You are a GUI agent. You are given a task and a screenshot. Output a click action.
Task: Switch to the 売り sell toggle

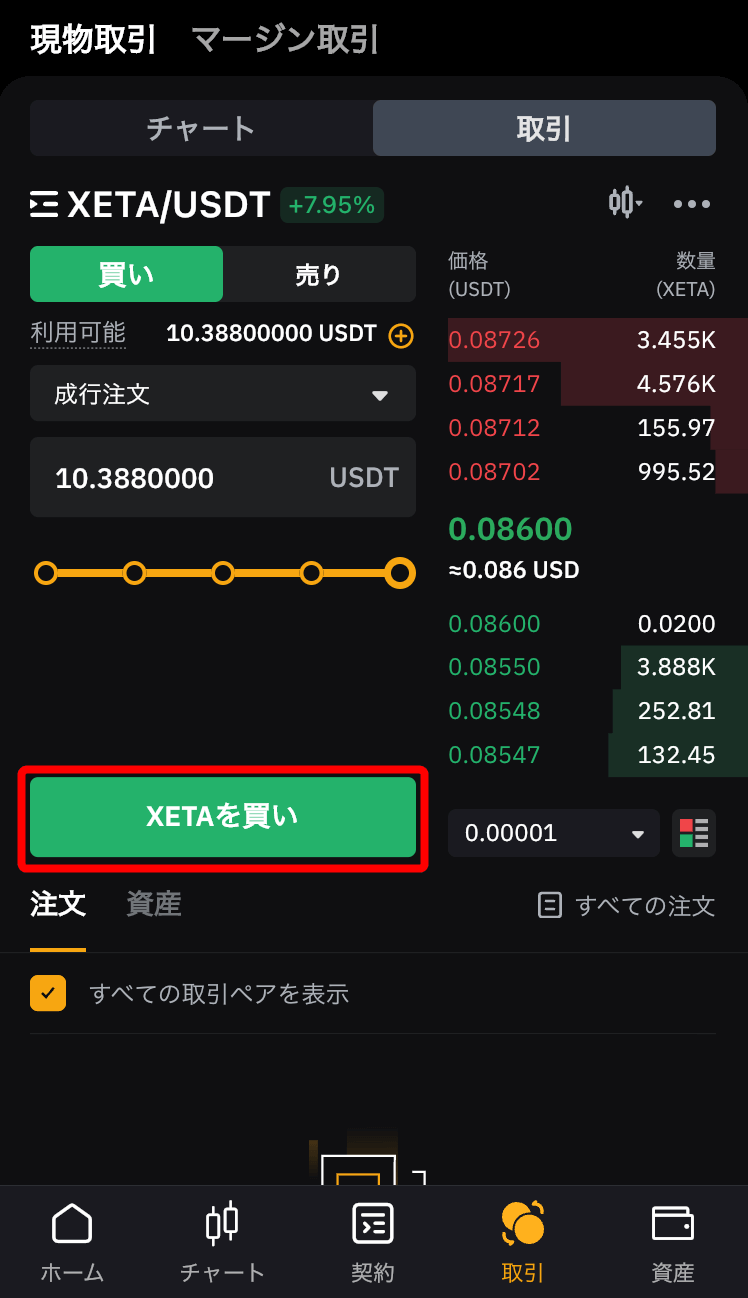pos(320,273)
